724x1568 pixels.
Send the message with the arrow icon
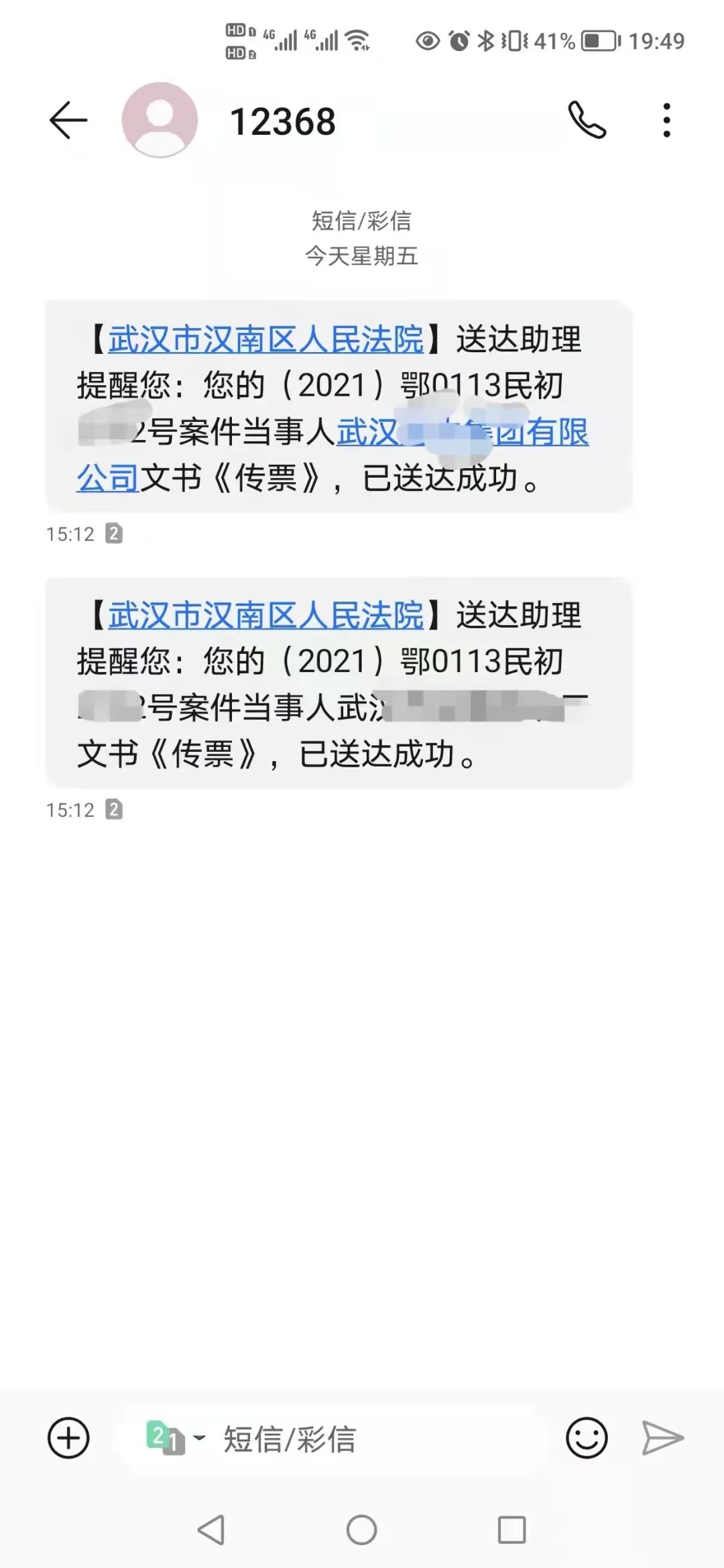[x=662, y=1438]
